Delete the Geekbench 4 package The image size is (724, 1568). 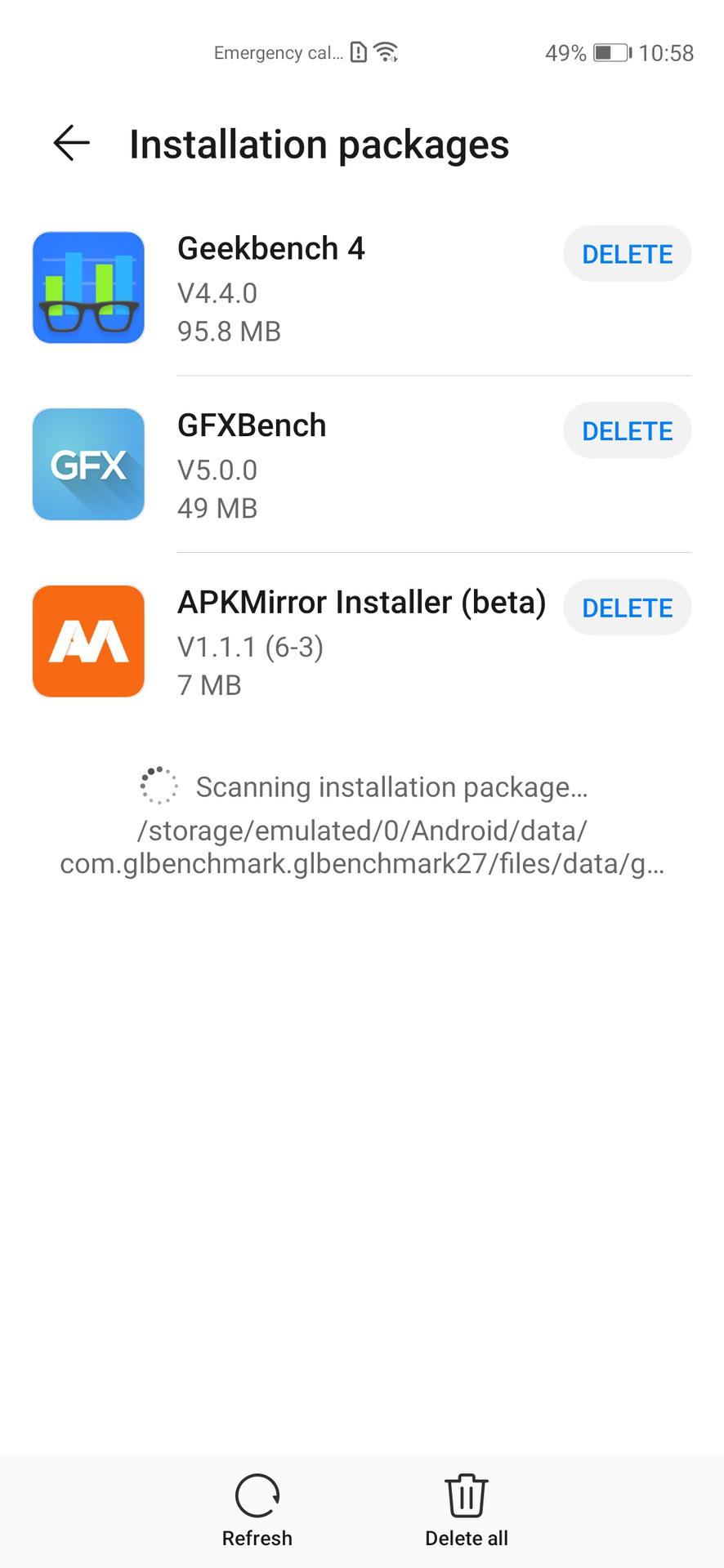[627, 254]
